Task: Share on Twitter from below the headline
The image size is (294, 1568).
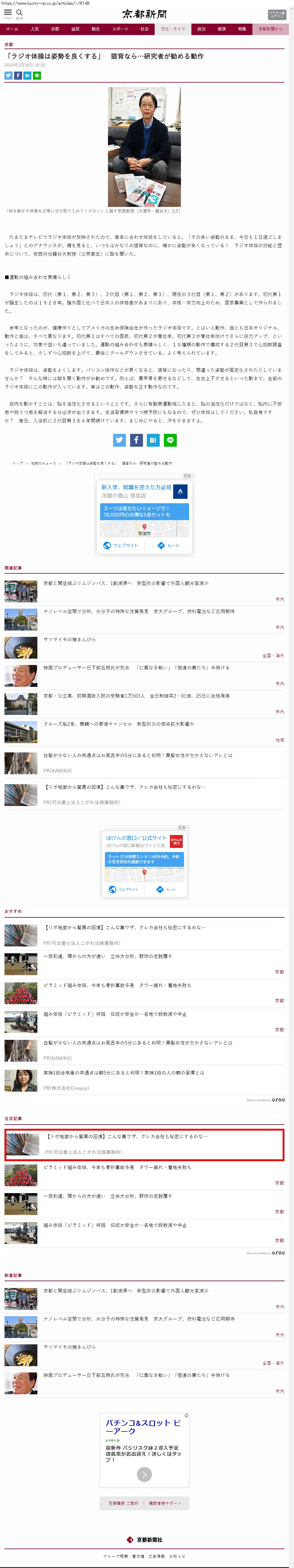Action: click(8, 75)
